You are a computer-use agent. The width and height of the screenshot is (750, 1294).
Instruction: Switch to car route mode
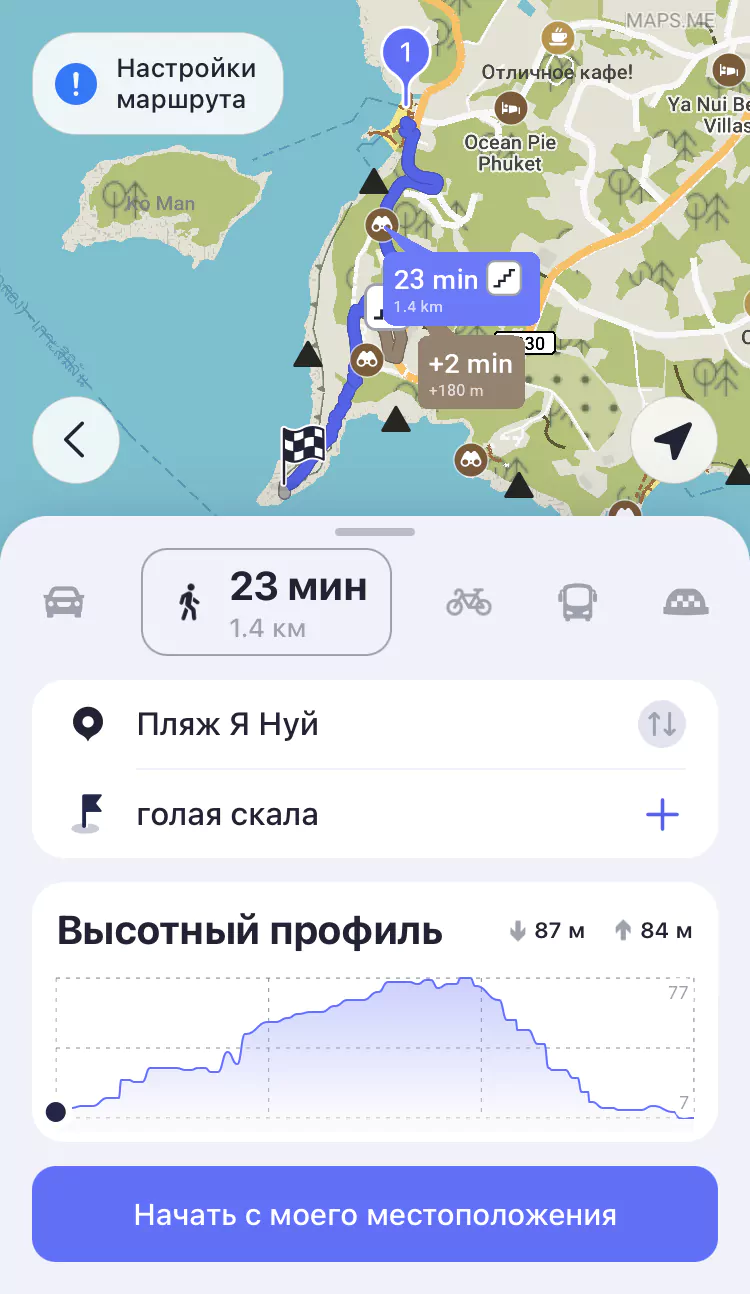(x=64, y=602)
